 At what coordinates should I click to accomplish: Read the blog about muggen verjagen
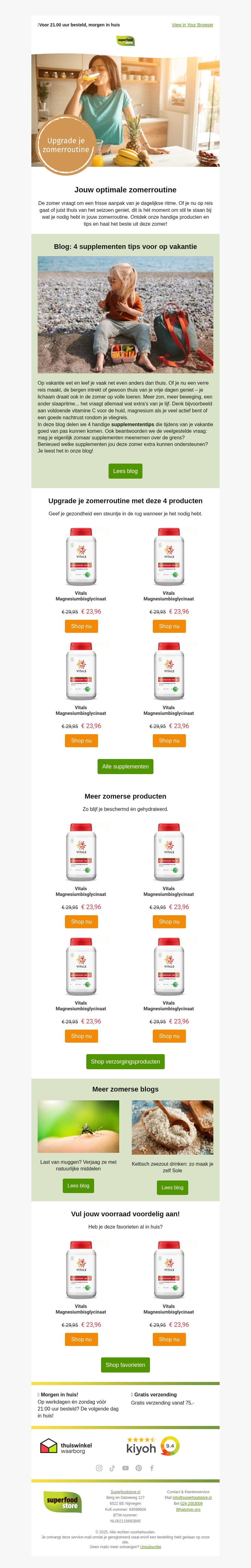(78, 1185)
